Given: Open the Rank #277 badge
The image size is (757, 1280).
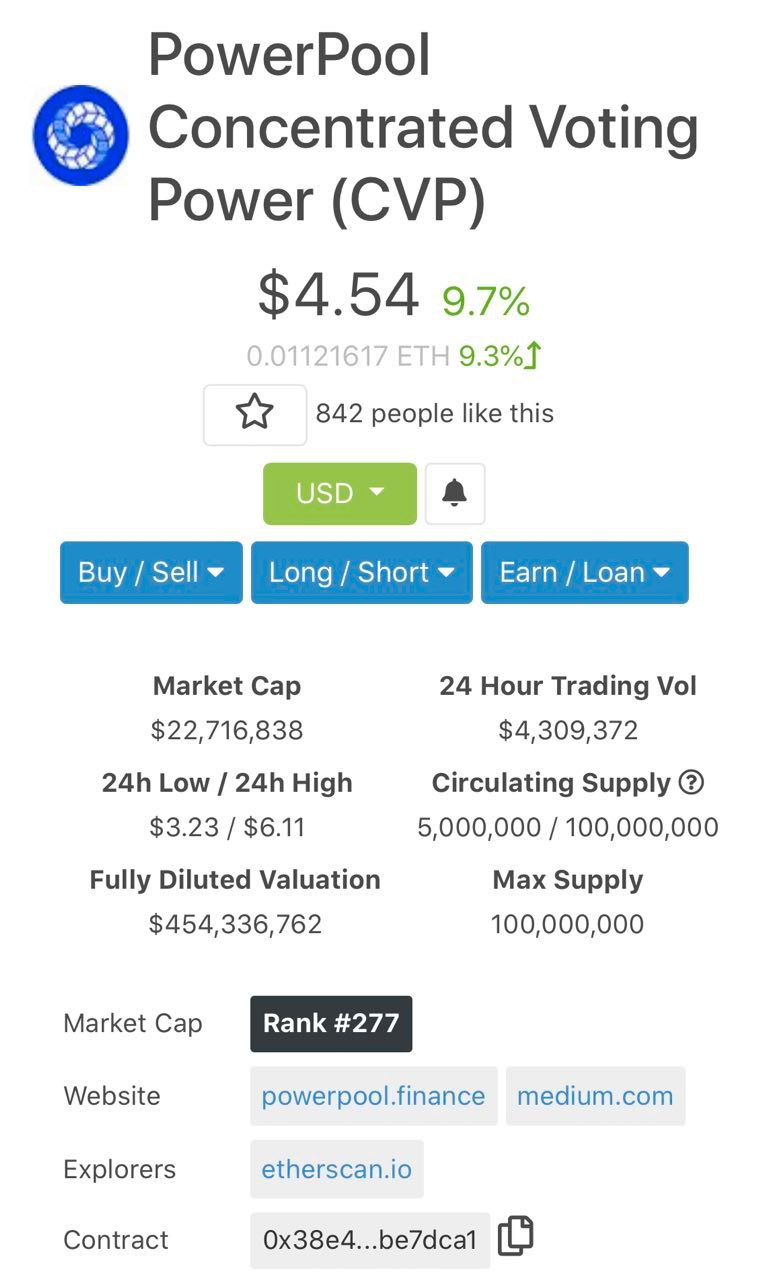Looking at the screenshot, I should click(x=331, y=1023).
